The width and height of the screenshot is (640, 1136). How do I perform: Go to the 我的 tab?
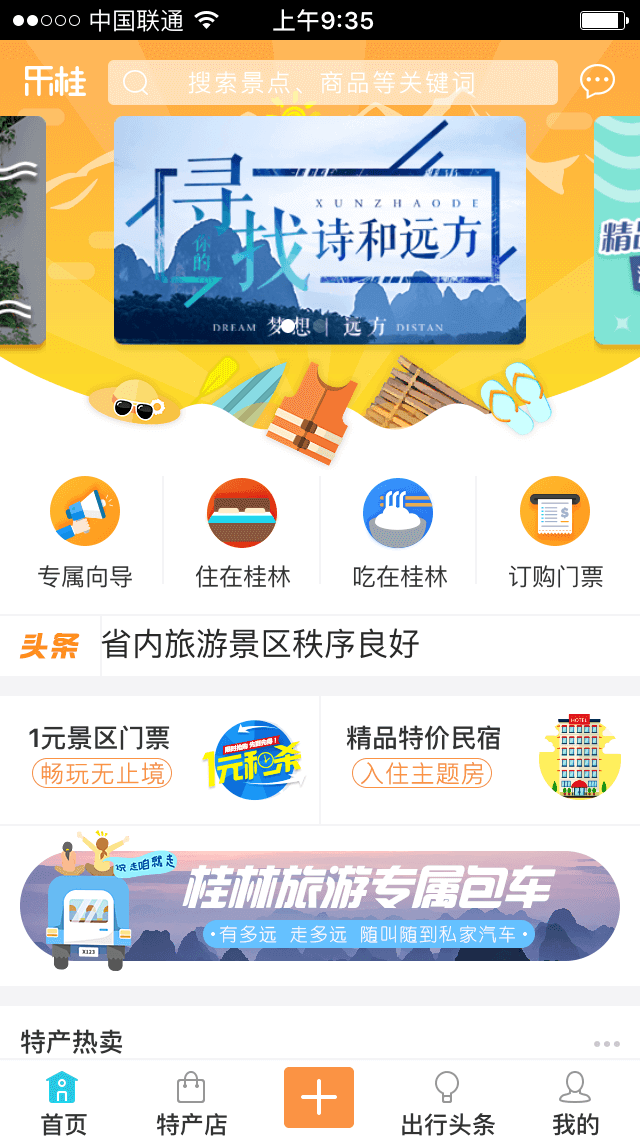(x=575, y=1102)
